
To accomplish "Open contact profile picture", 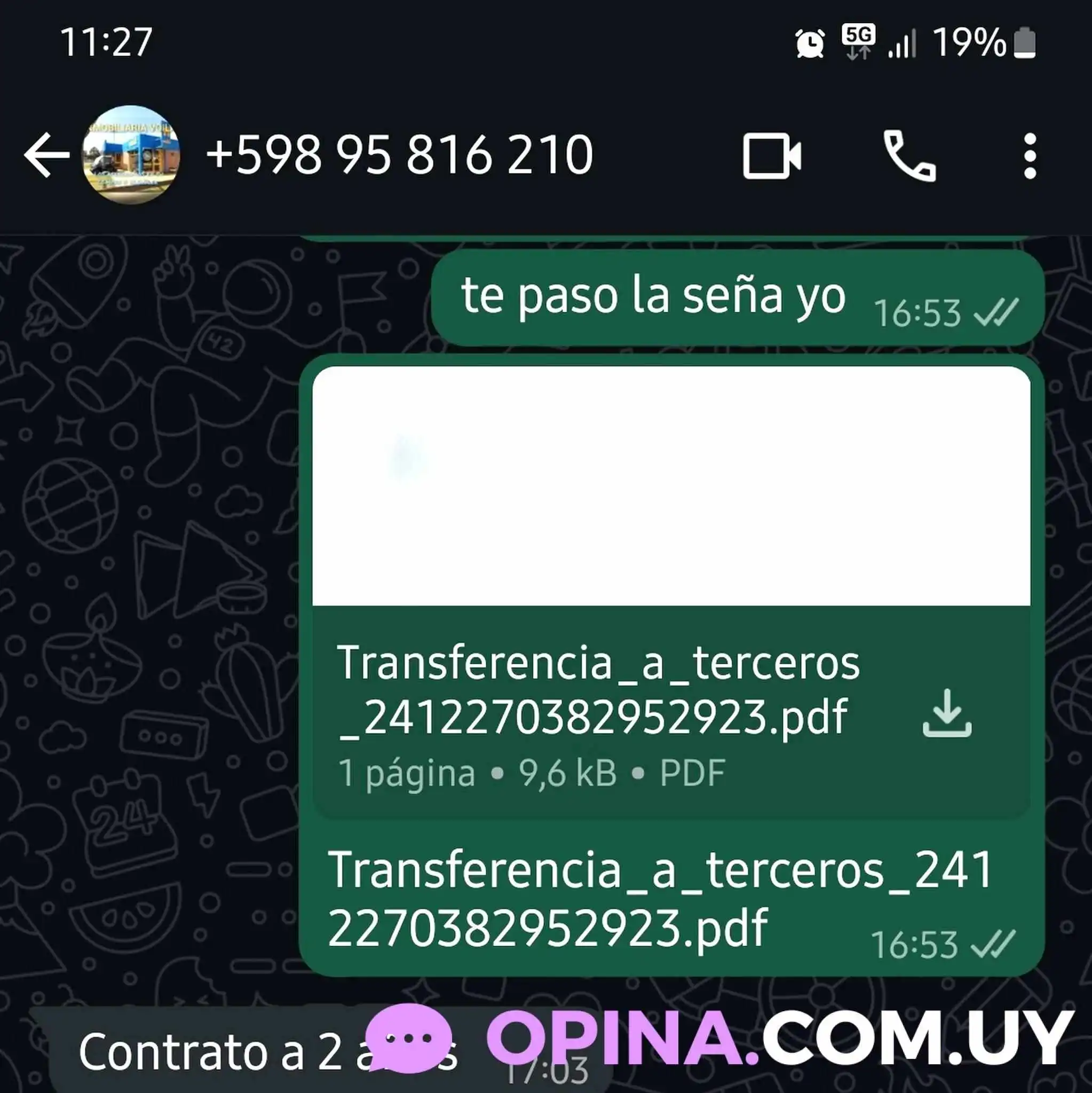I will pyautogui.click(x=131, y=154).
